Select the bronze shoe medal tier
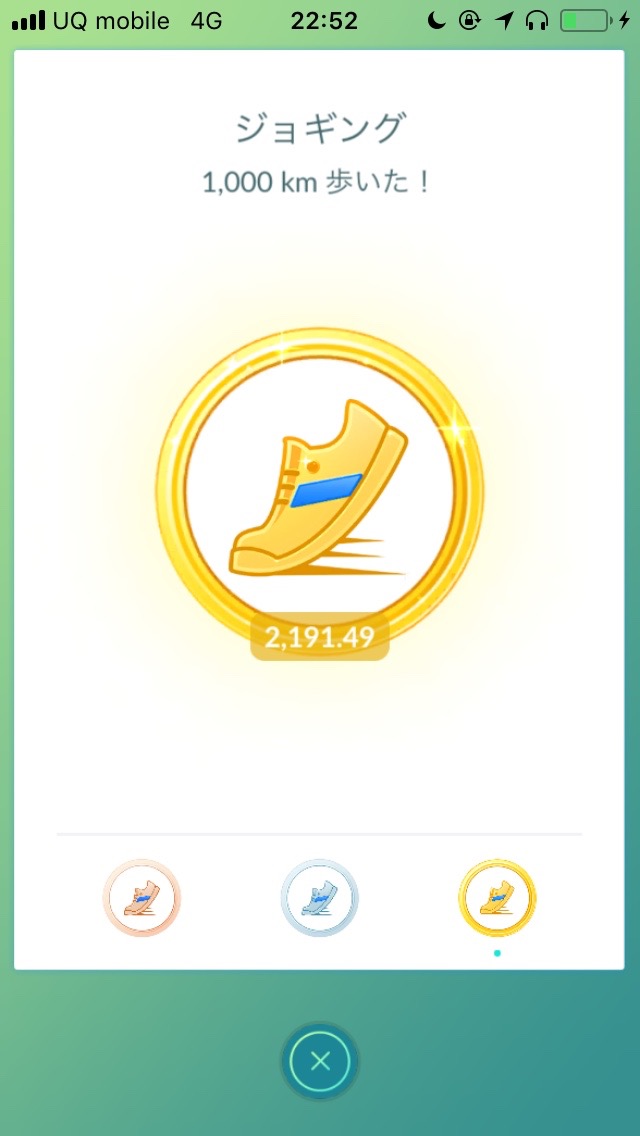 141,898
